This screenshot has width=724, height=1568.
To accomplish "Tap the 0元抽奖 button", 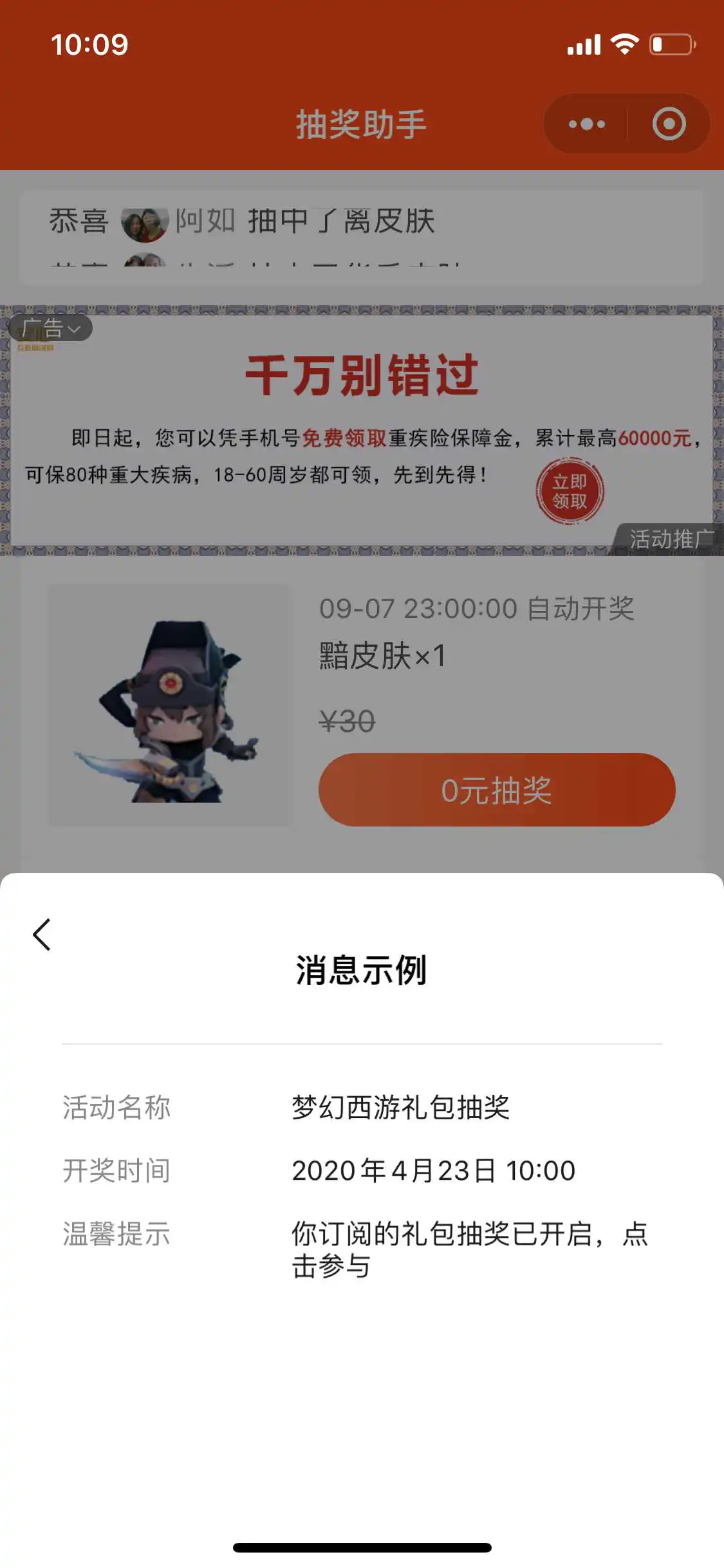I will click(x=496, y=790).
